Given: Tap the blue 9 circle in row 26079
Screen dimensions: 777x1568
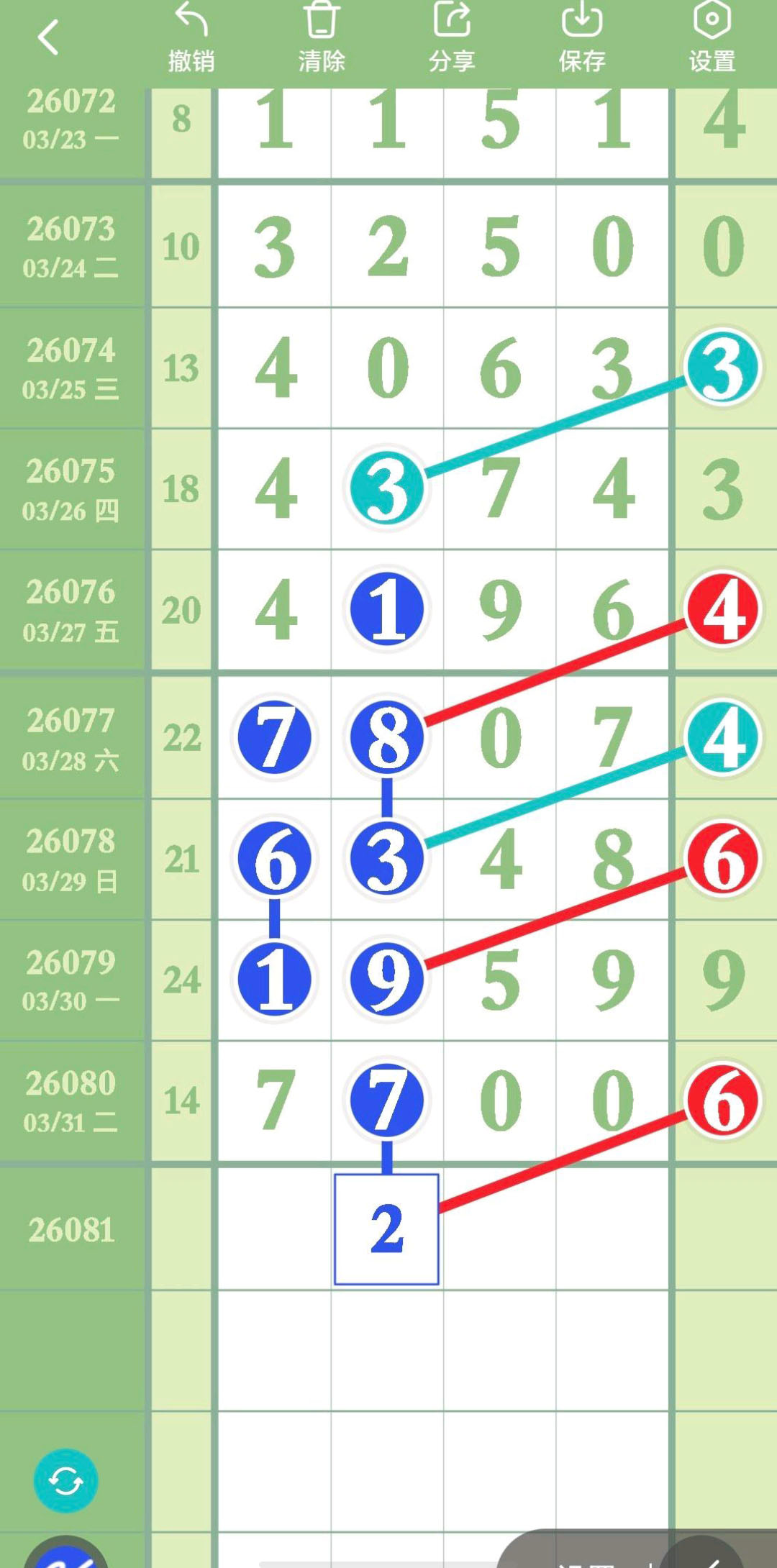Looking at the screenshot, I should (x=386, y=979).
